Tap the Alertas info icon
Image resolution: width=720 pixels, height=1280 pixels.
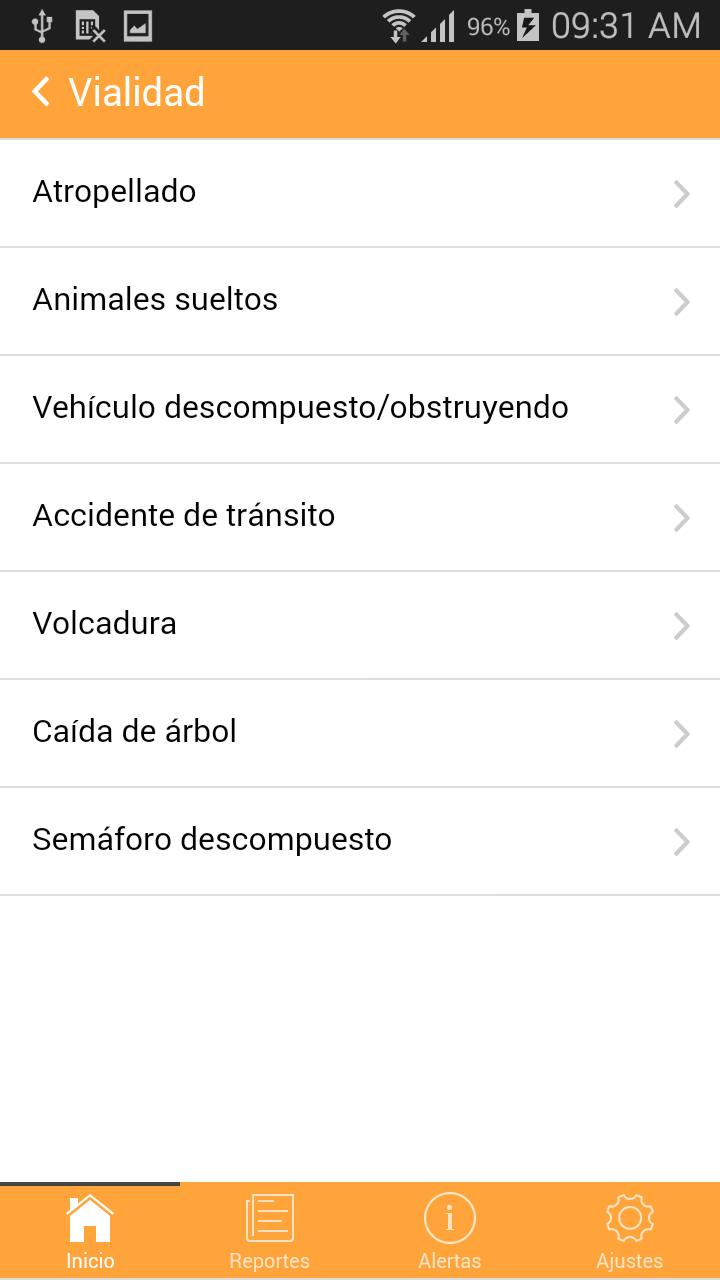pyautogui.click(x=449, y=1218)
